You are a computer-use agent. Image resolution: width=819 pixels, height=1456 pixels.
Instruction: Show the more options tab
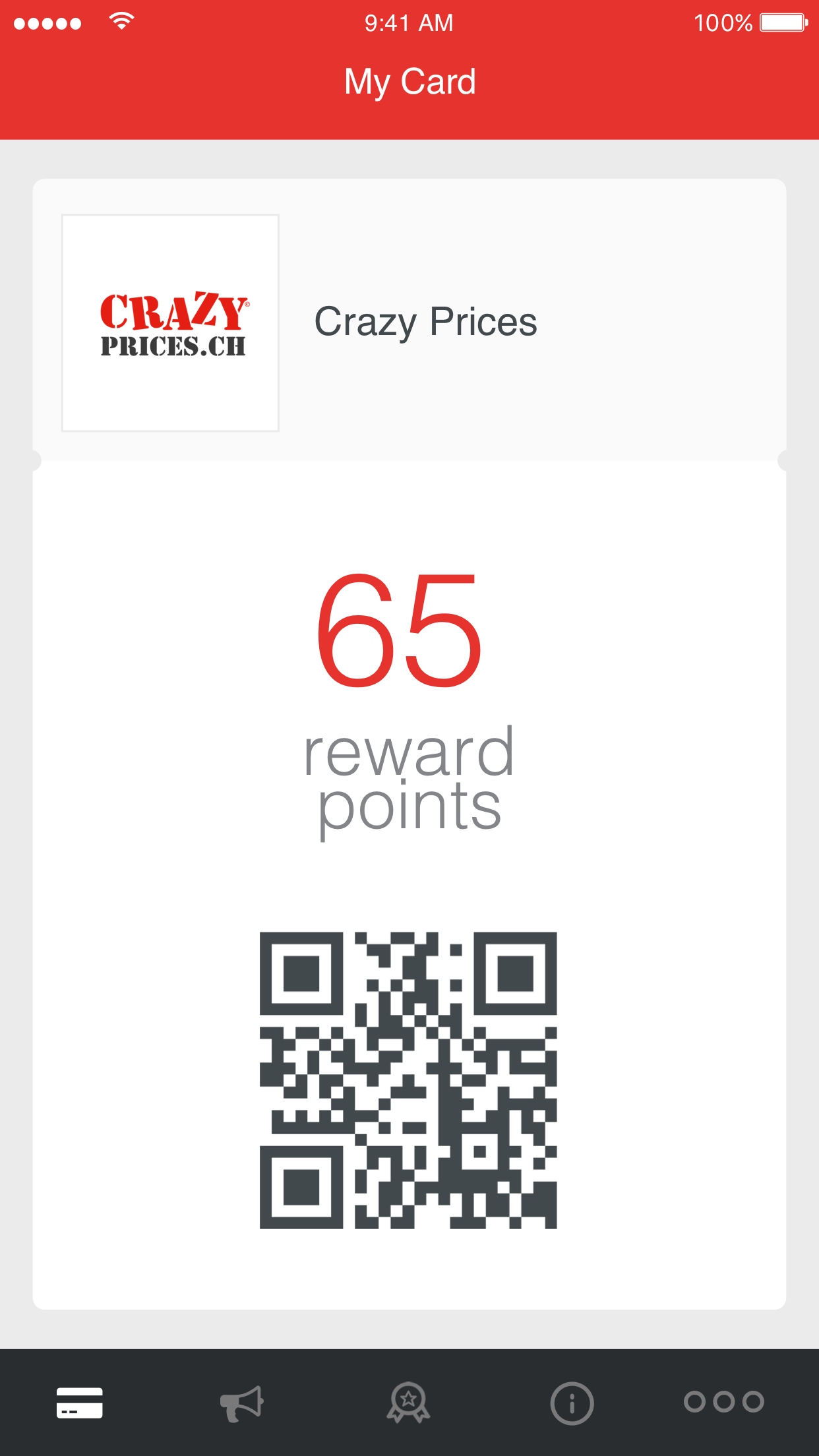pos(723,1401)
